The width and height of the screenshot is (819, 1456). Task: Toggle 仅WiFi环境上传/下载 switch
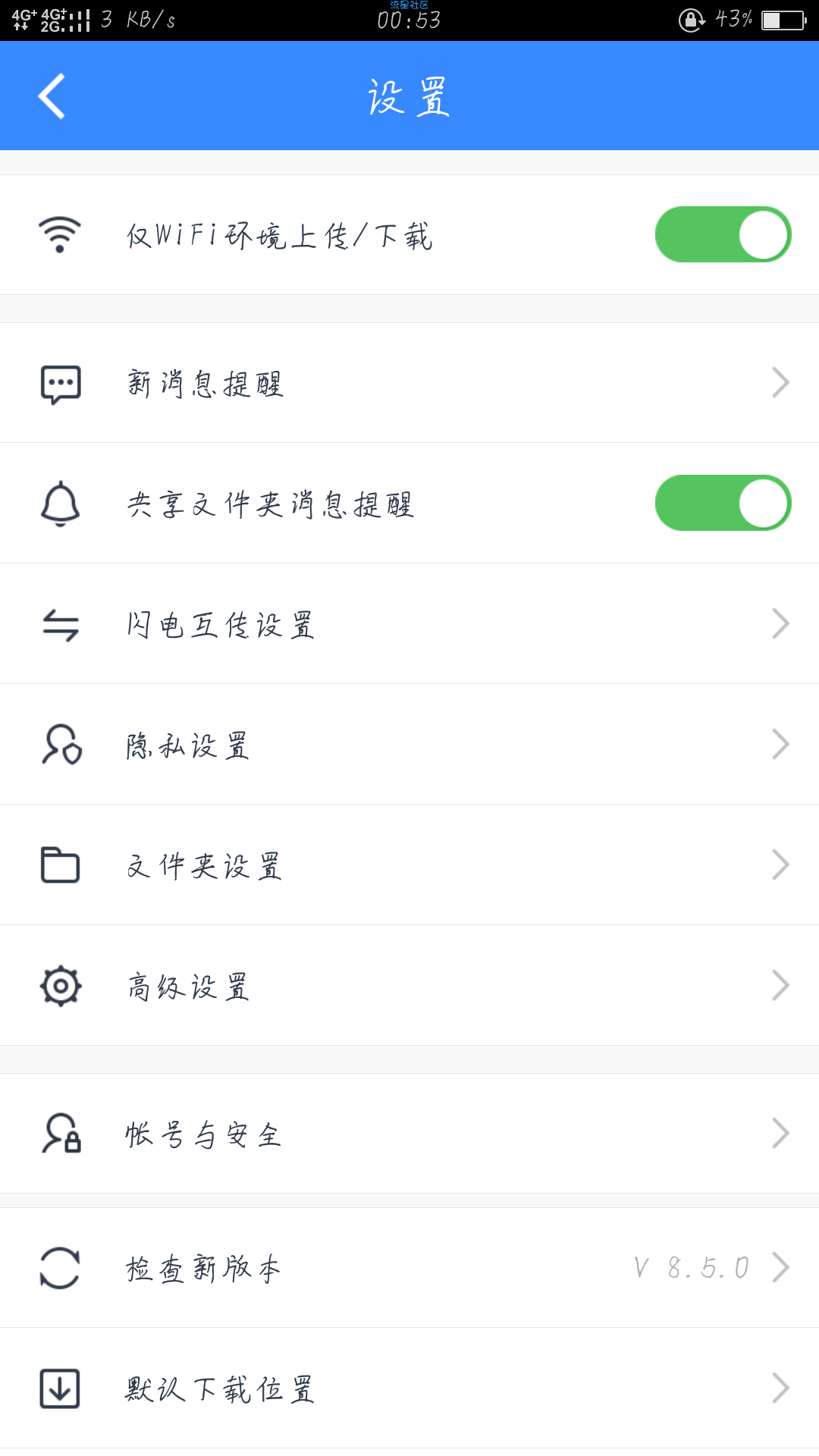pos(723,234)
